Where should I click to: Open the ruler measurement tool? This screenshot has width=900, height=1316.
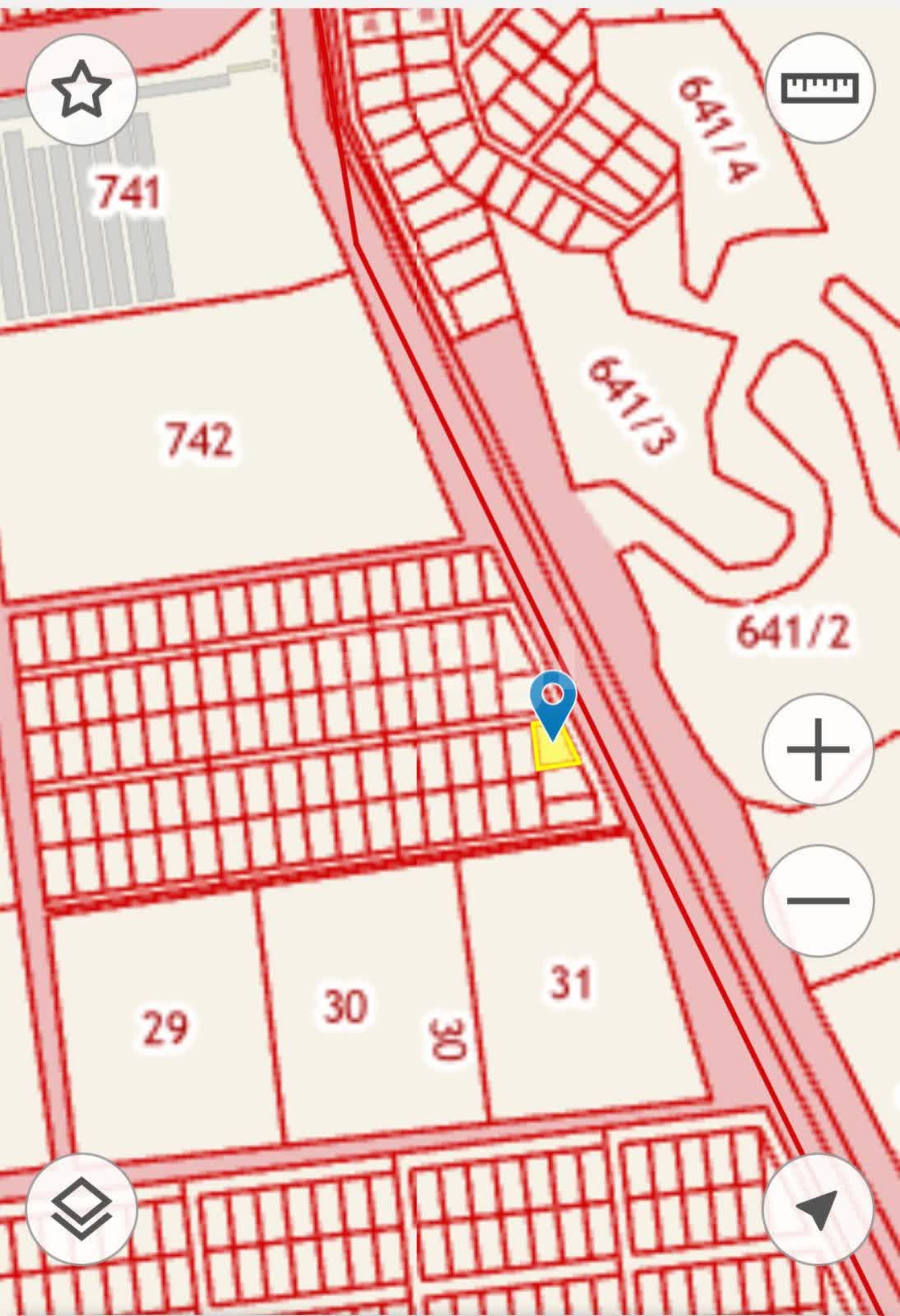coord(819,87)
